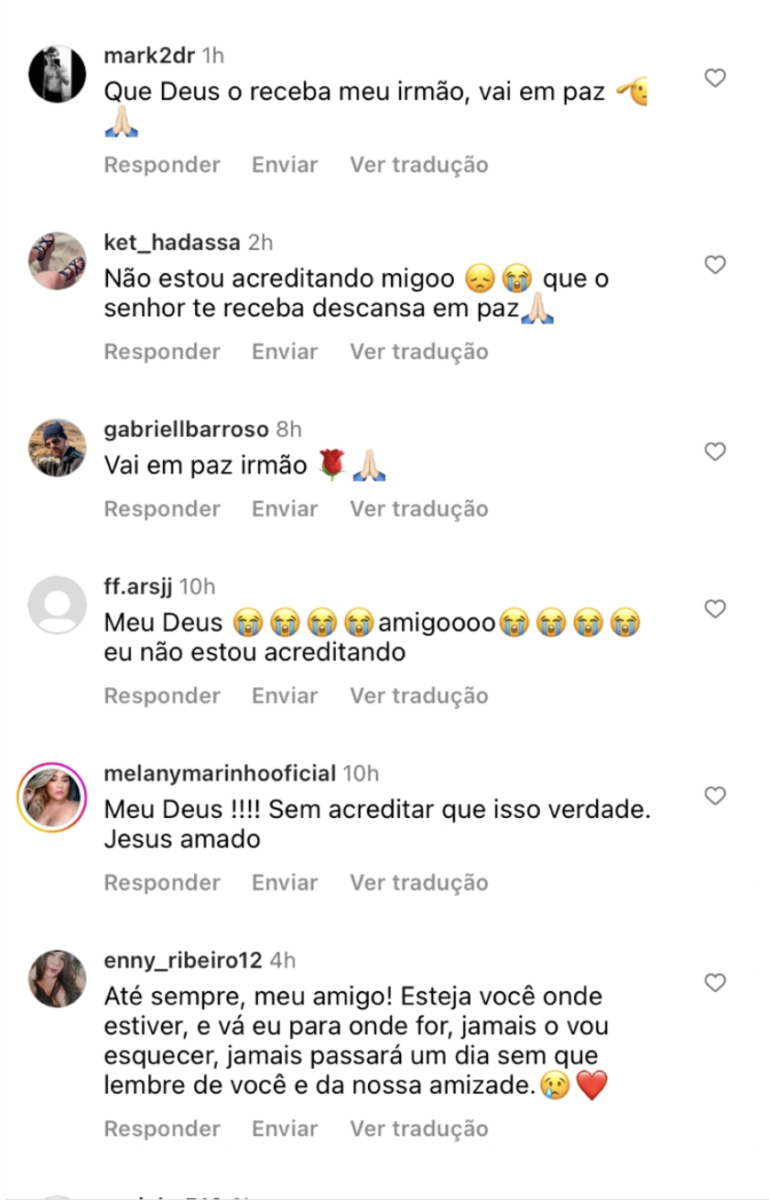Tap Enviar under gabriellbarroso's comment
The width and height of the screenshot is (769, 1200).
click(285, 509)
